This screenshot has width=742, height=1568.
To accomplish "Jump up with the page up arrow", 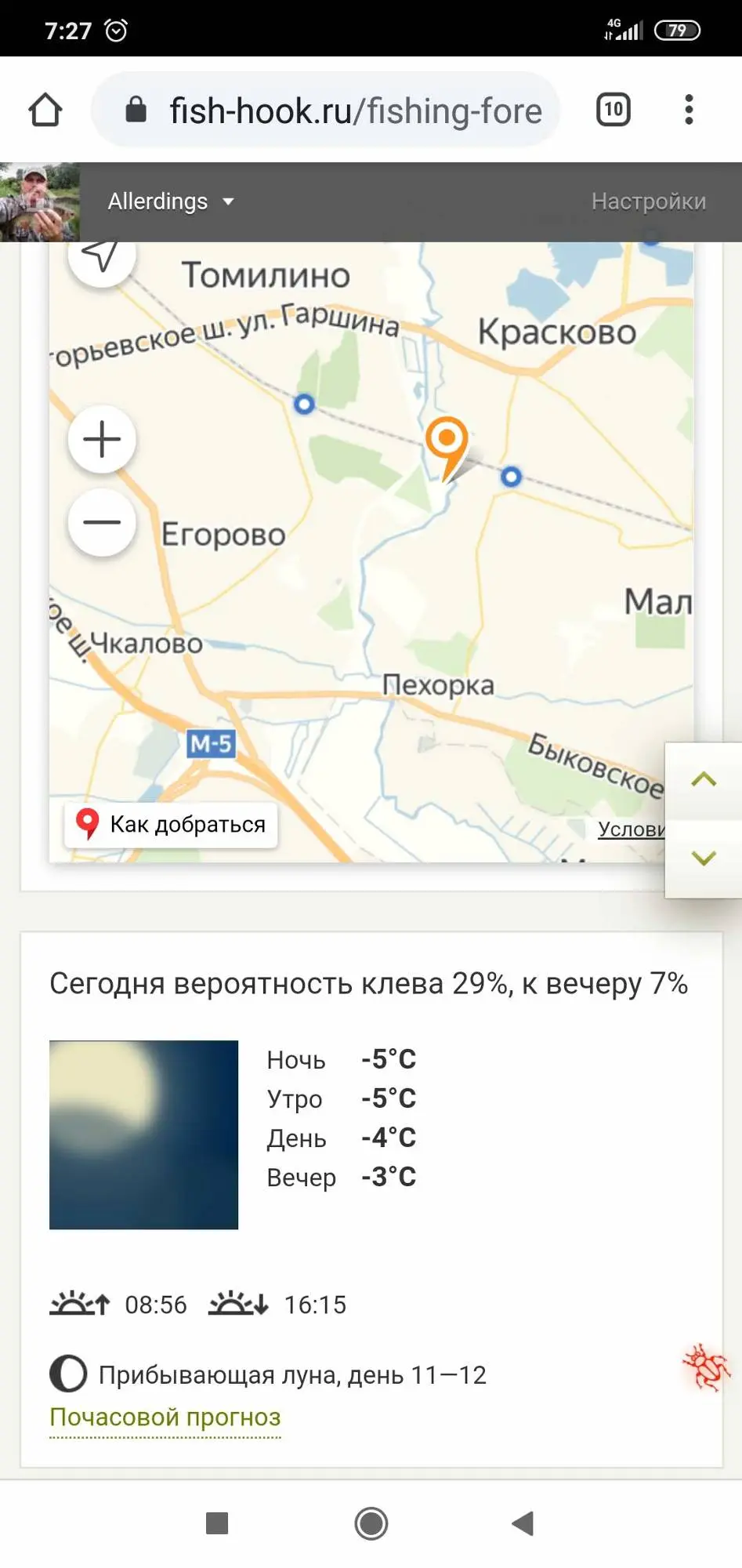I will (704, 780).
